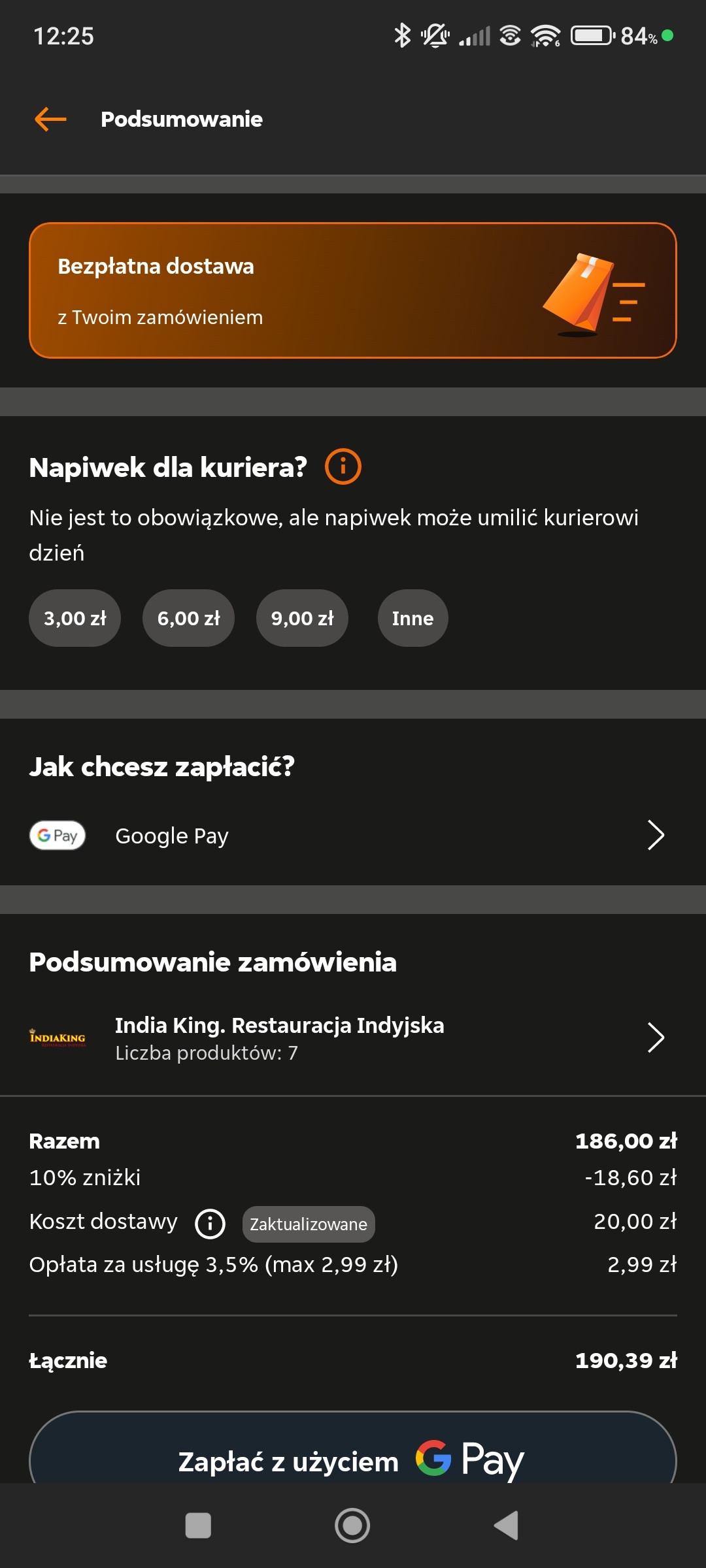Open India King order details

click(x=353, y=1038)
